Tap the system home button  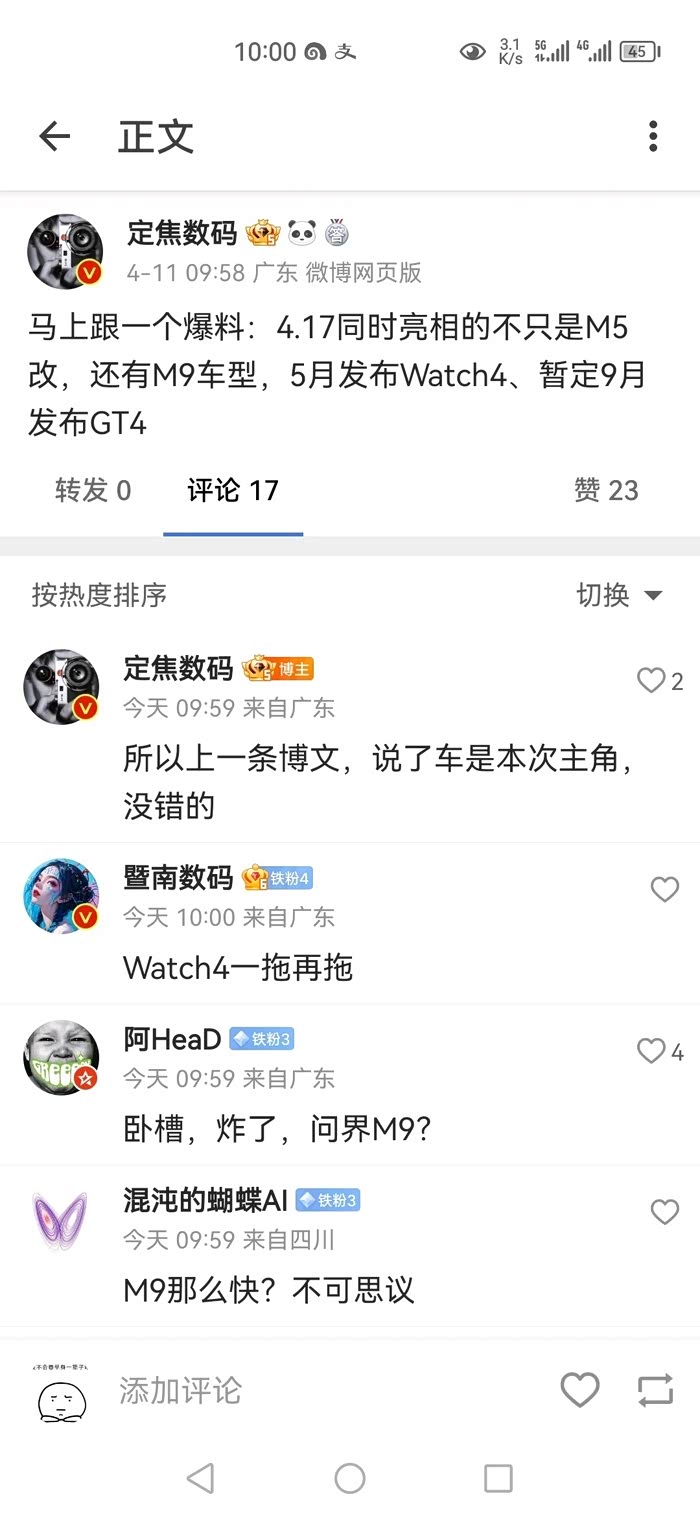350,1478
